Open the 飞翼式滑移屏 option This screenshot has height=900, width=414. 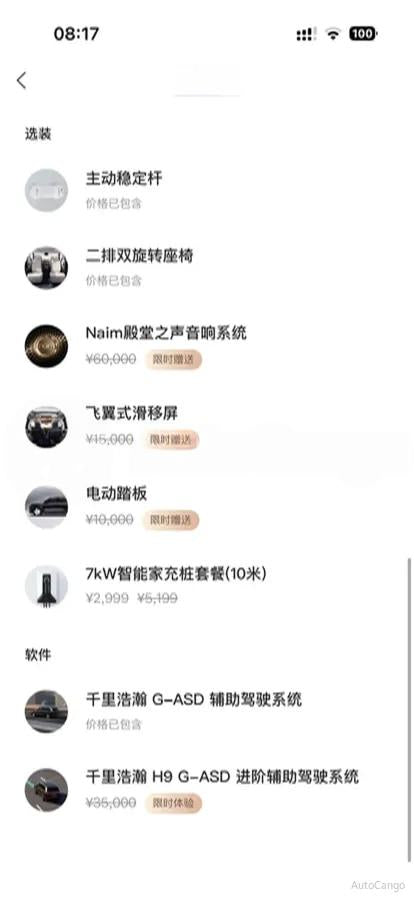[207, 426]
